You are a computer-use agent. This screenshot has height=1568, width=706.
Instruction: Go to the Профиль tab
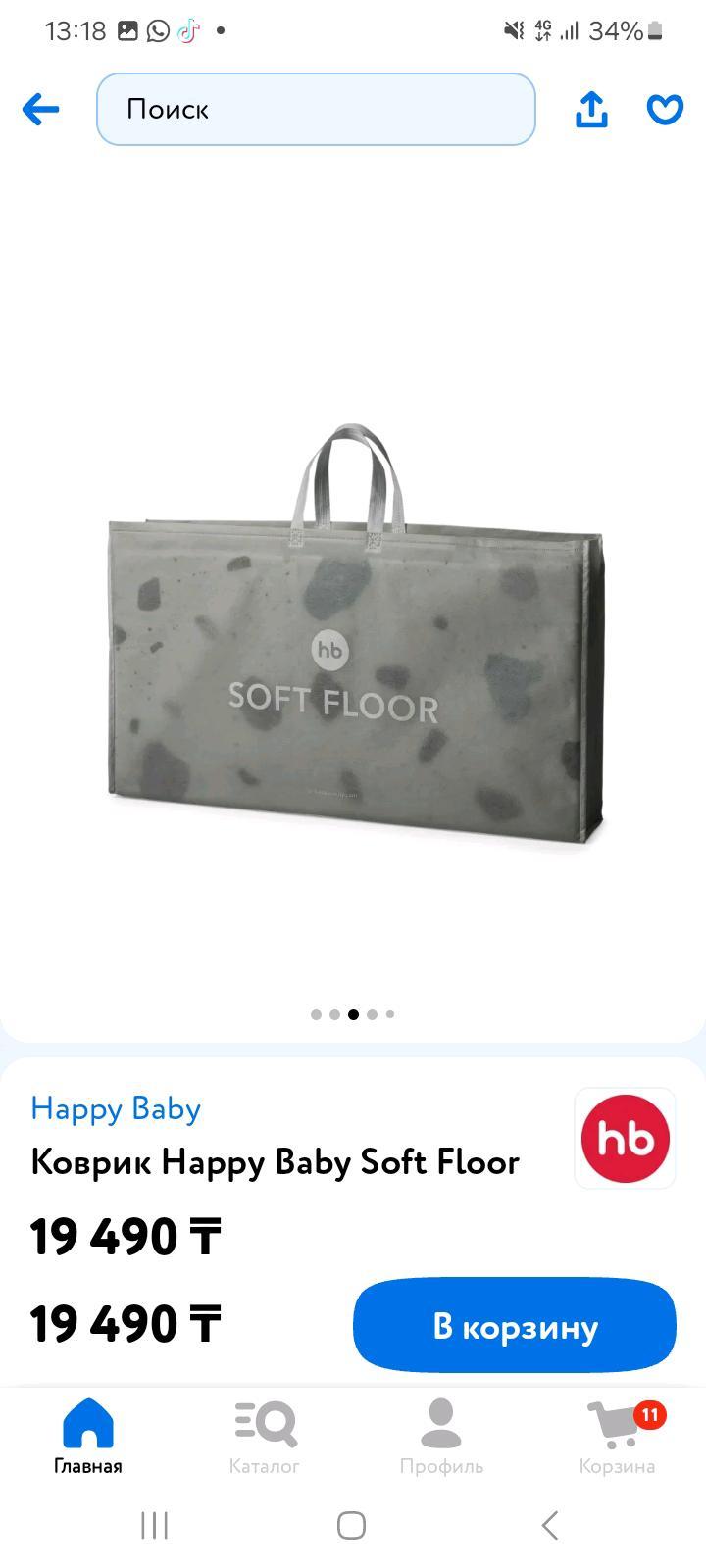(441, 1437)
